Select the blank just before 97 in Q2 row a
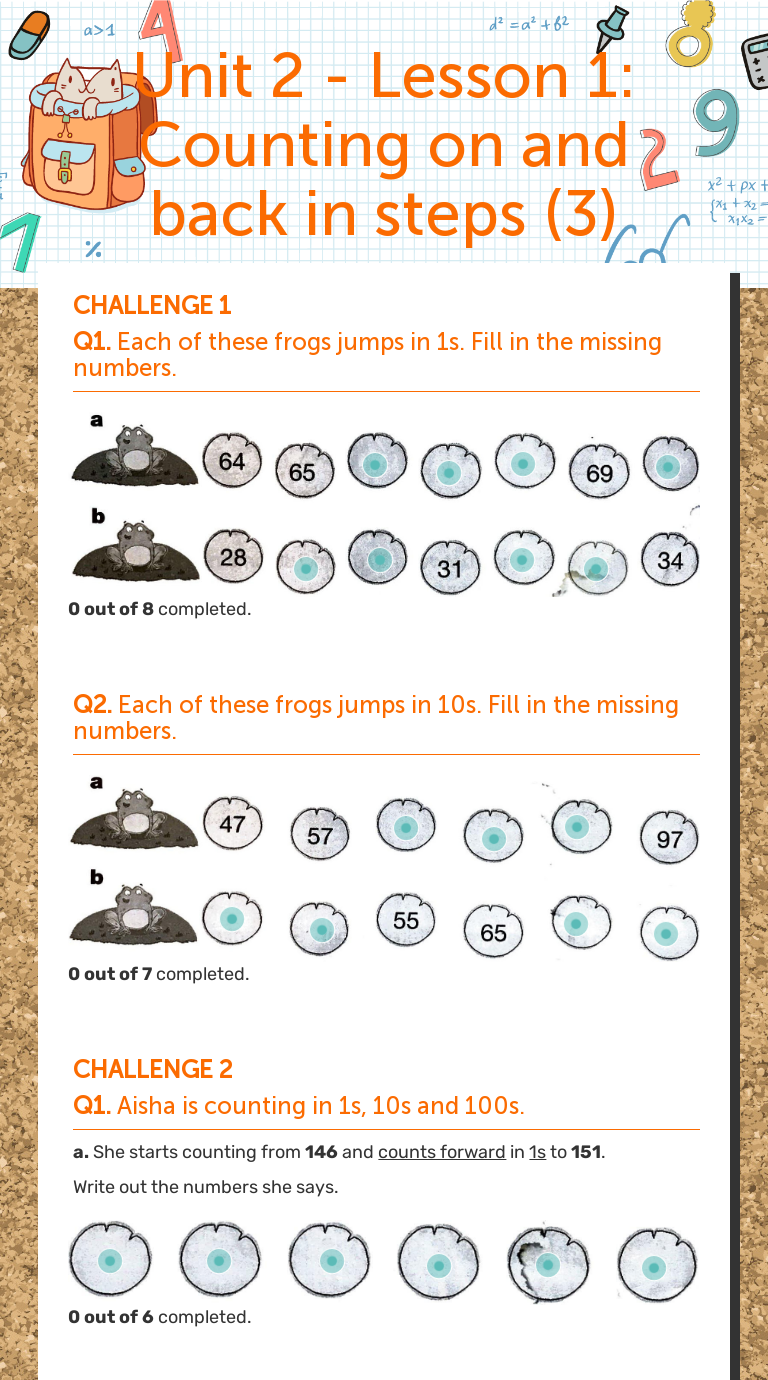The width and height of the screenshot is (768, 1380). click(576, 828)
